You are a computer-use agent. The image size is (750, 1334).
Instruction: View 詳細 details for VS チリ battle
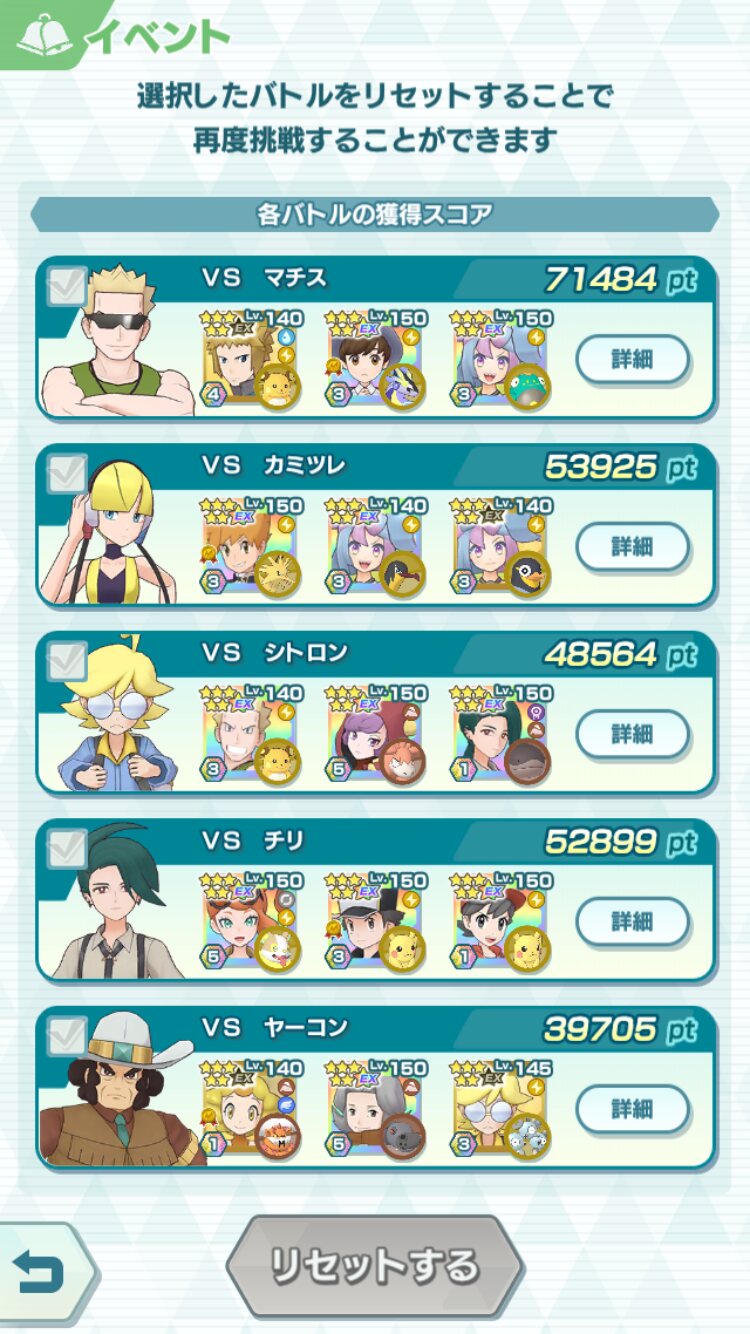pyautogui.click(x=632, y=921)
